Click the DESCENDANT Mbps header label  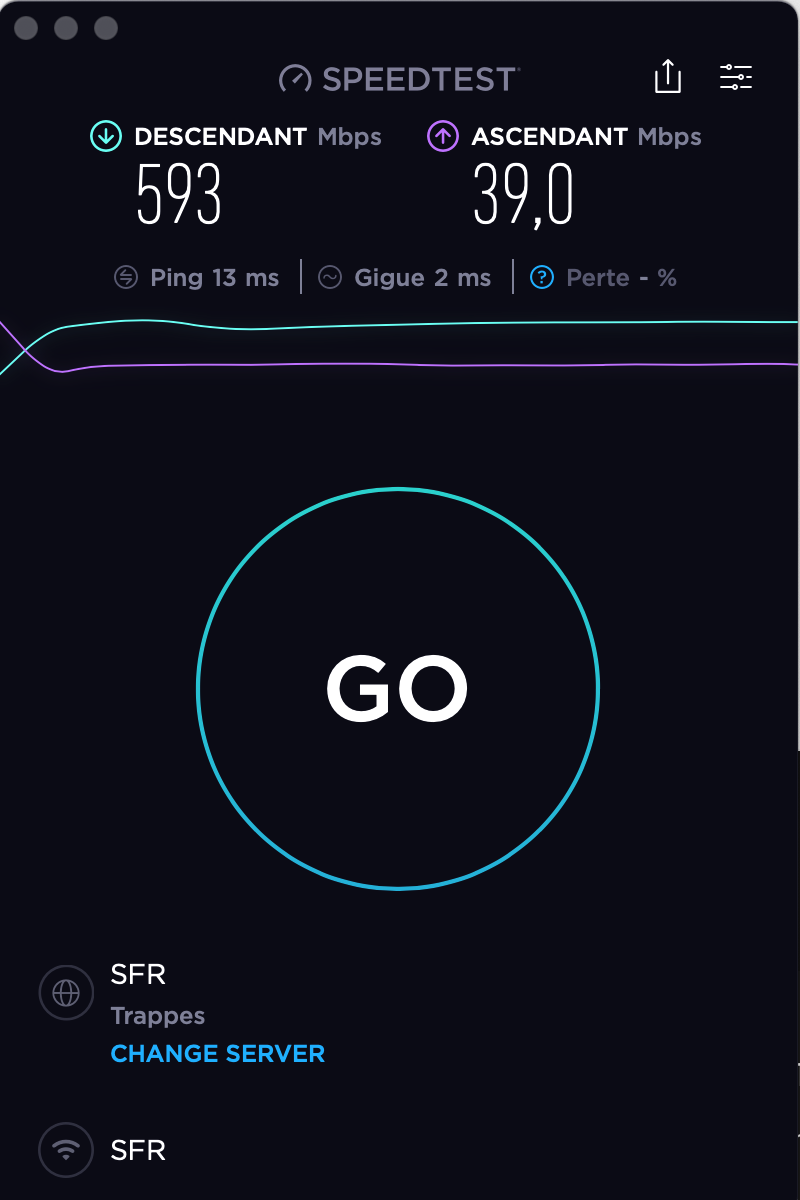(257, 137)
